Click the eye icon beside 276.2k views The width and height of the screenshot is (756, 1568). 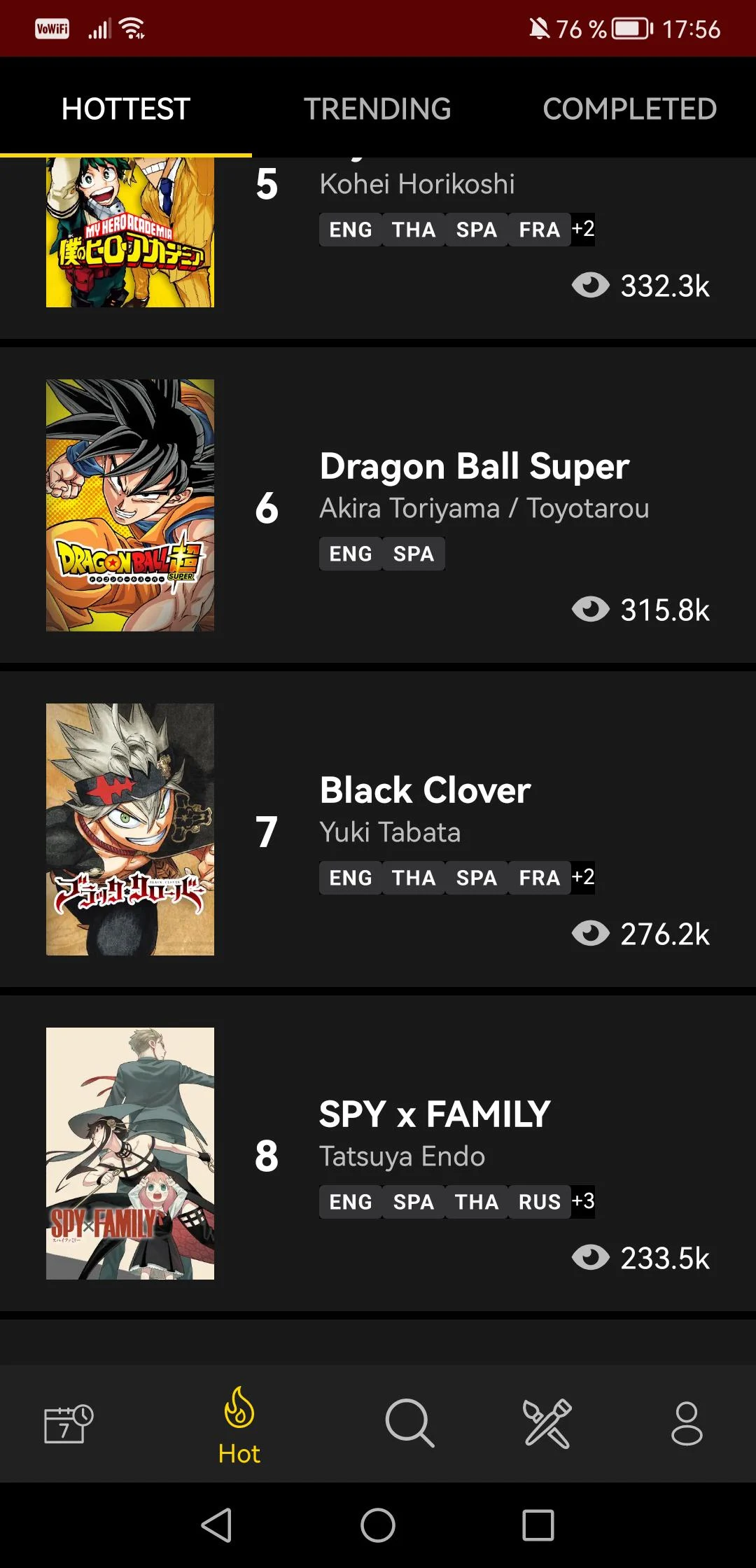(x=591, y=933)
